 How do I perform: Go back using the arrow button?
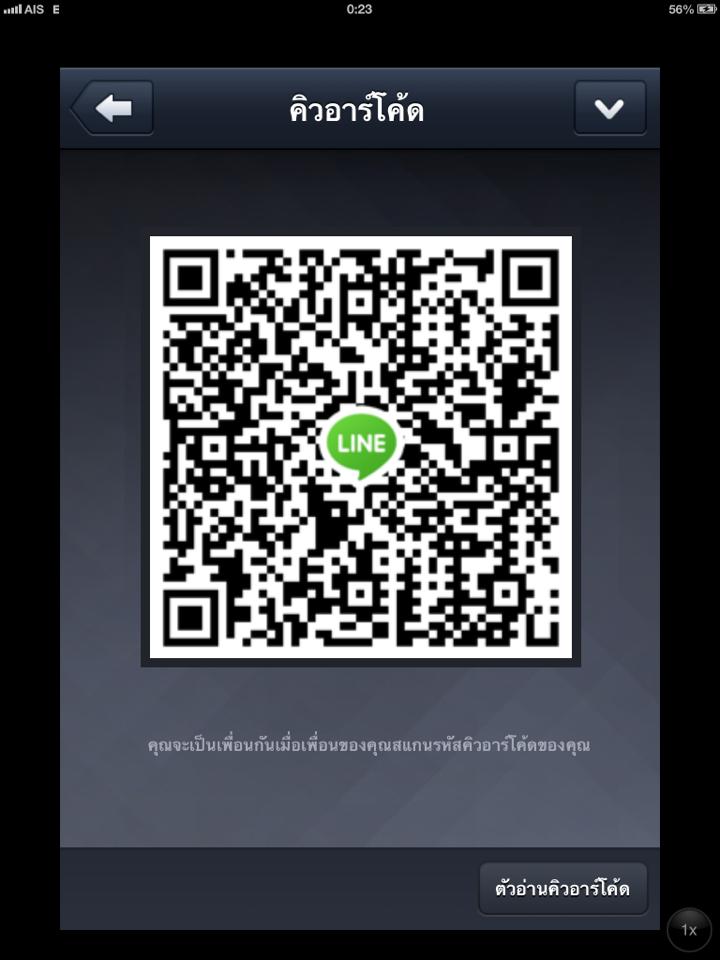pyautogui.click(x=113, y=108)
